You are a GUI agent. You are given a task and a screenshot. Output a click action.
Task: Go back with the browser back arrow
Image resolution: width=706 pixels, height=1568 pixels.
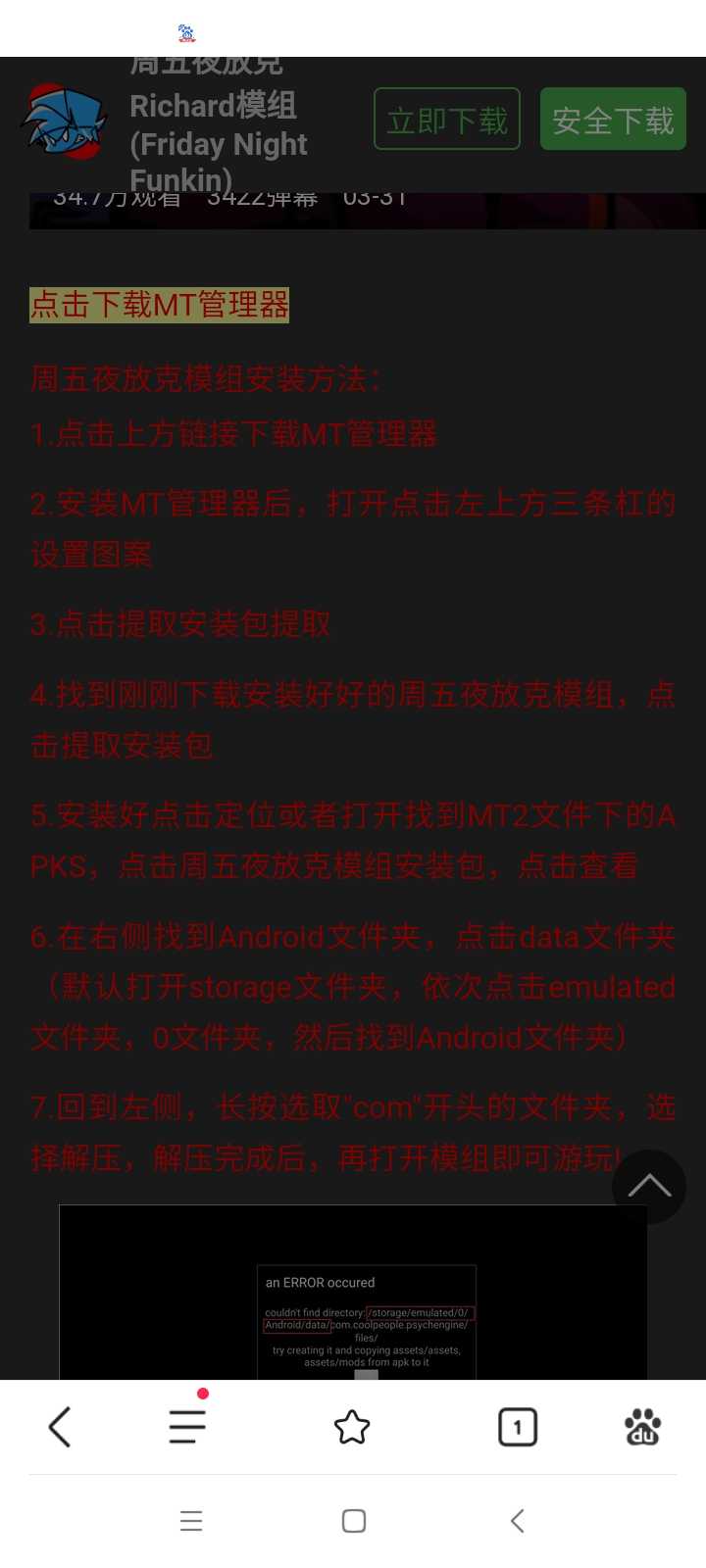coord(60,1427)
